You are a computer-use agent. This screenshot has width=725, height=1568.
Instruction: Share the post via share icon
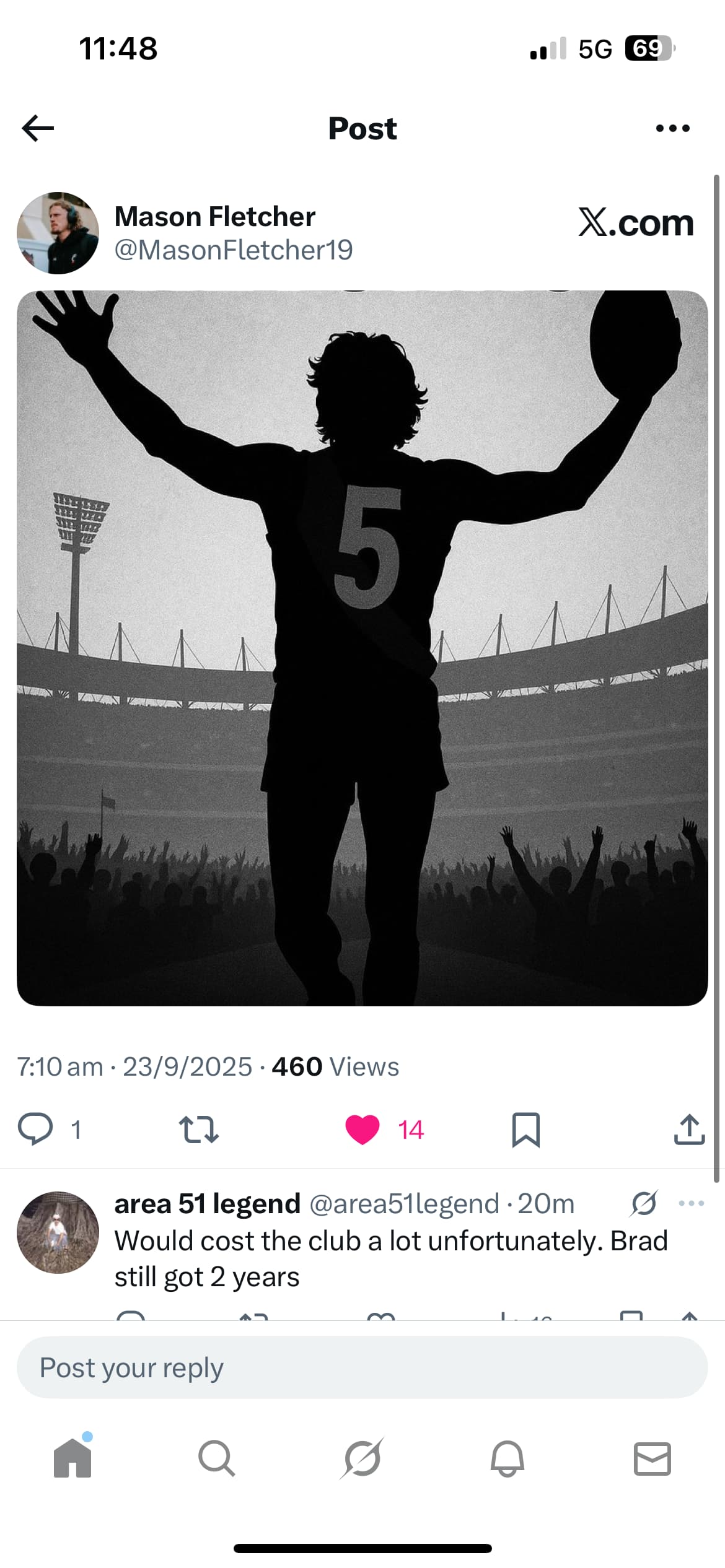pyautogui.click(x=689, y=1129)
